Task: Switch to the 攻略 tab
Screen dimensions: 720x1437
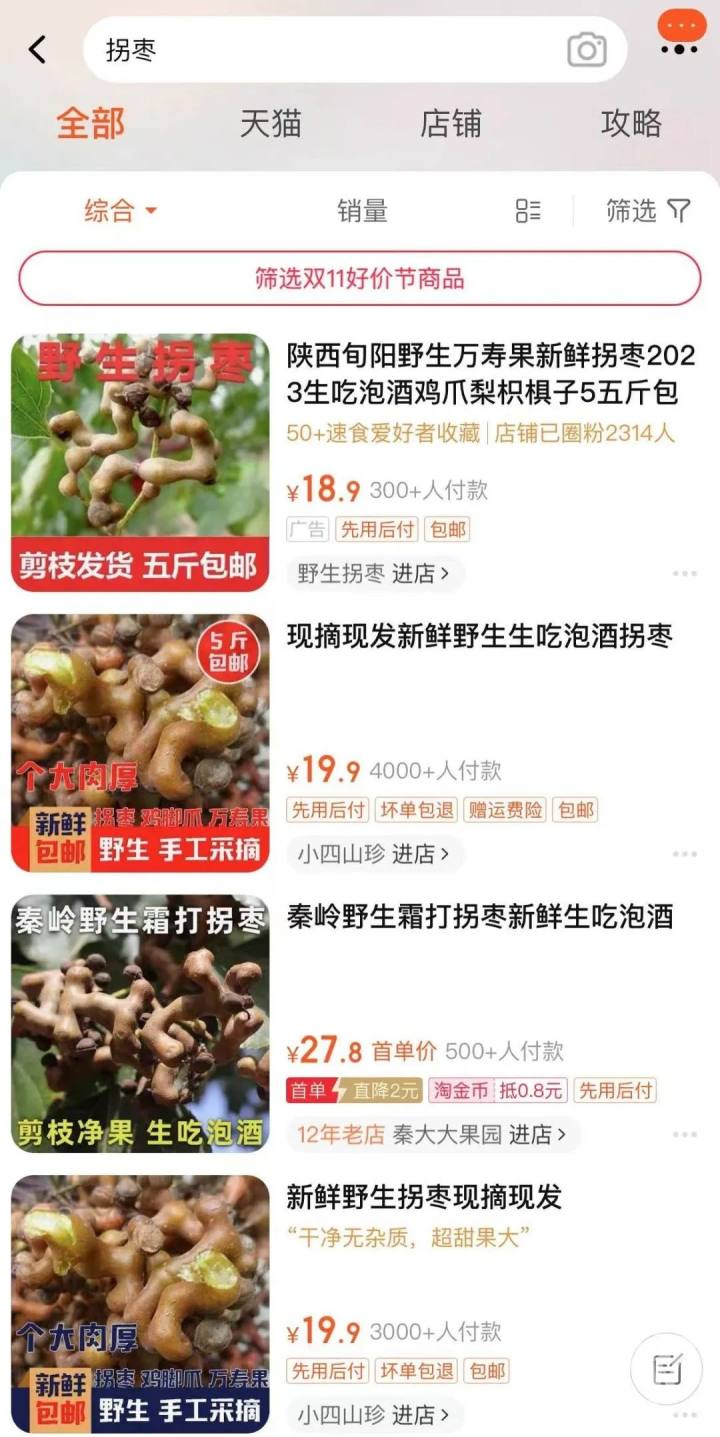Action: coord(631,124)
